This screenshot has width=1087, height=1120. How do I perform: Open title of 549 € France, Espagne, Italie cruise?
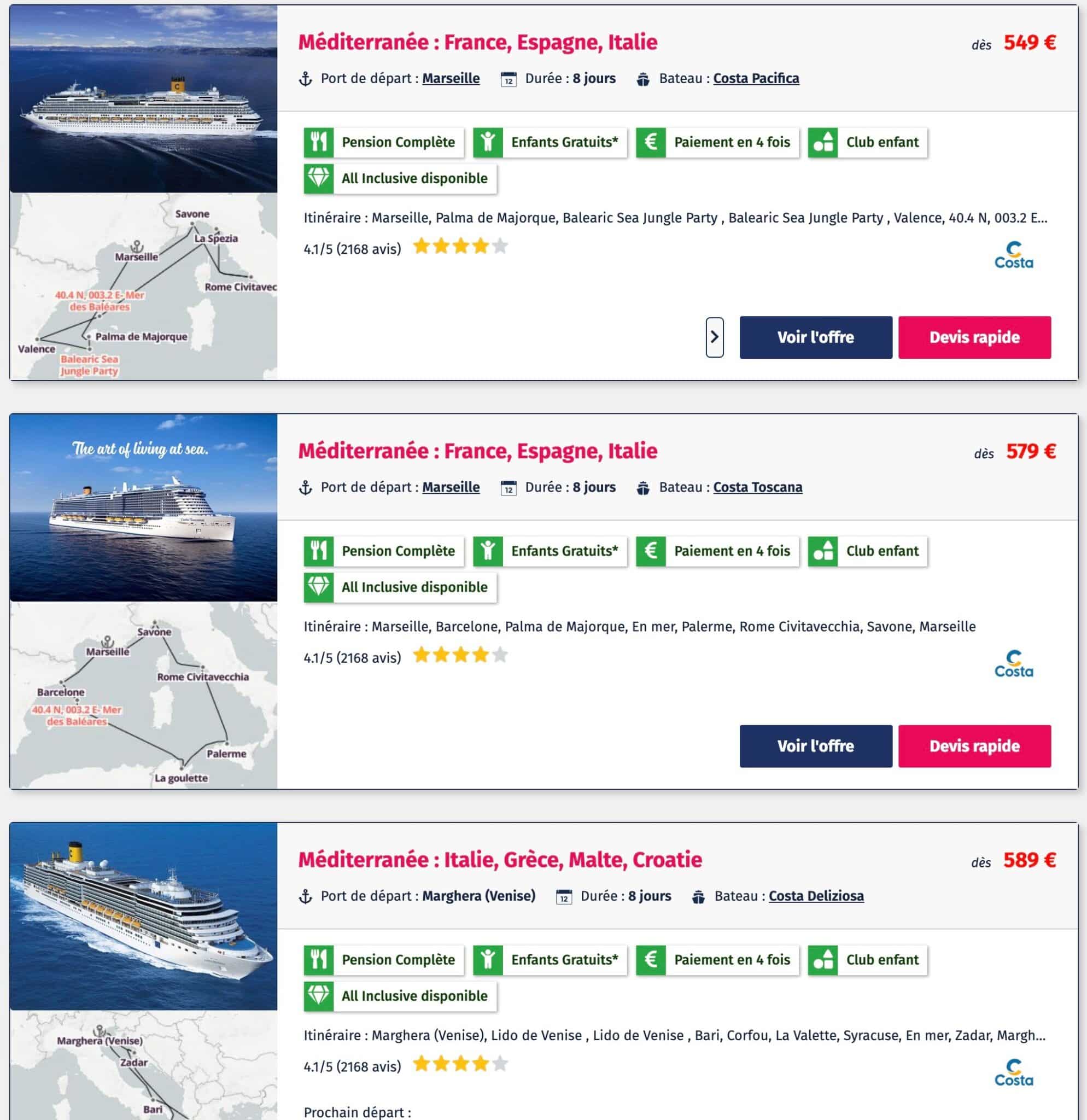pyautogui.click(x=477, y=42)
